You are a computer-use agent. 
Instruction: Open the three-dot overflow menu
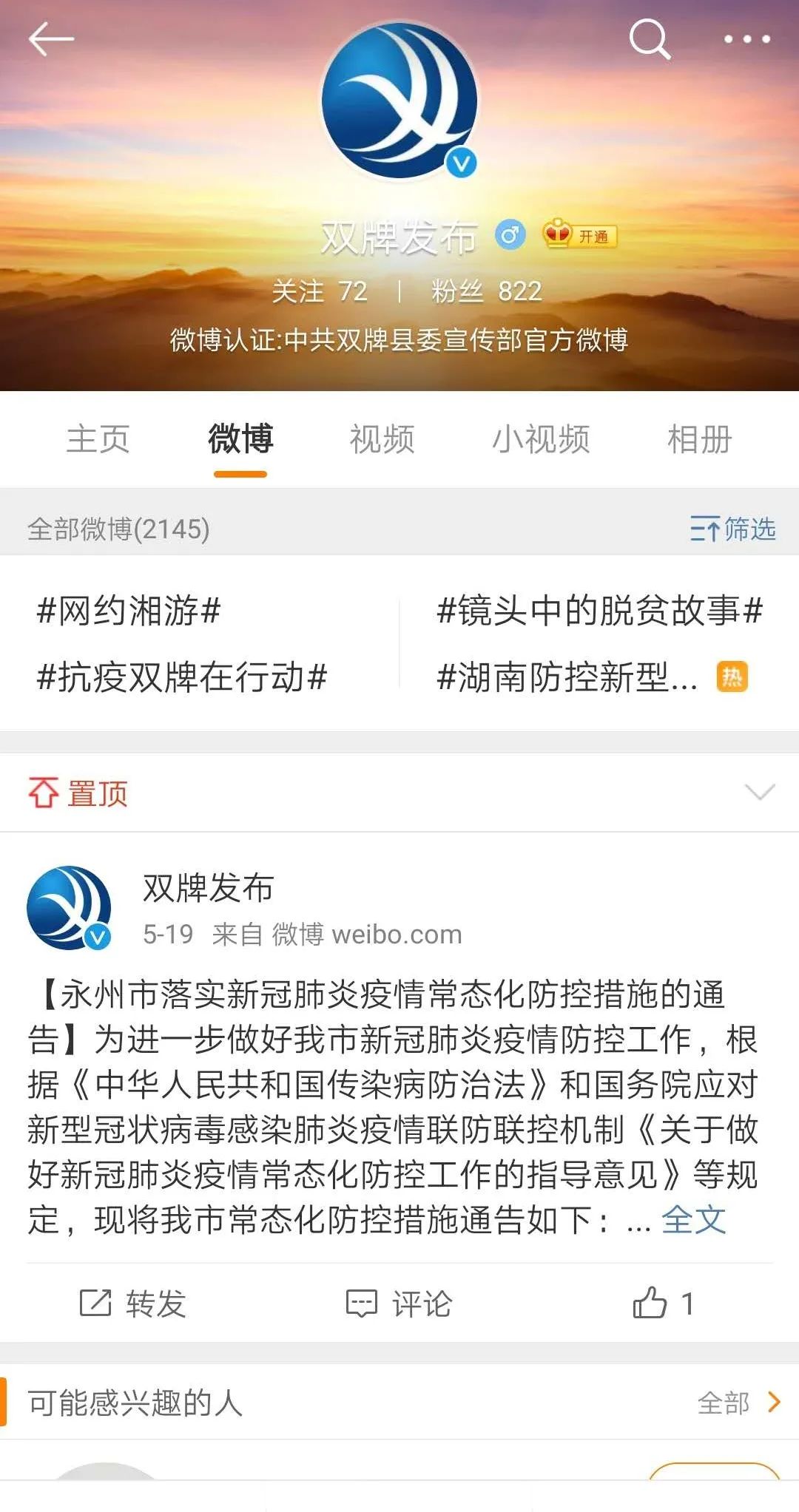(x=747, y=39)
